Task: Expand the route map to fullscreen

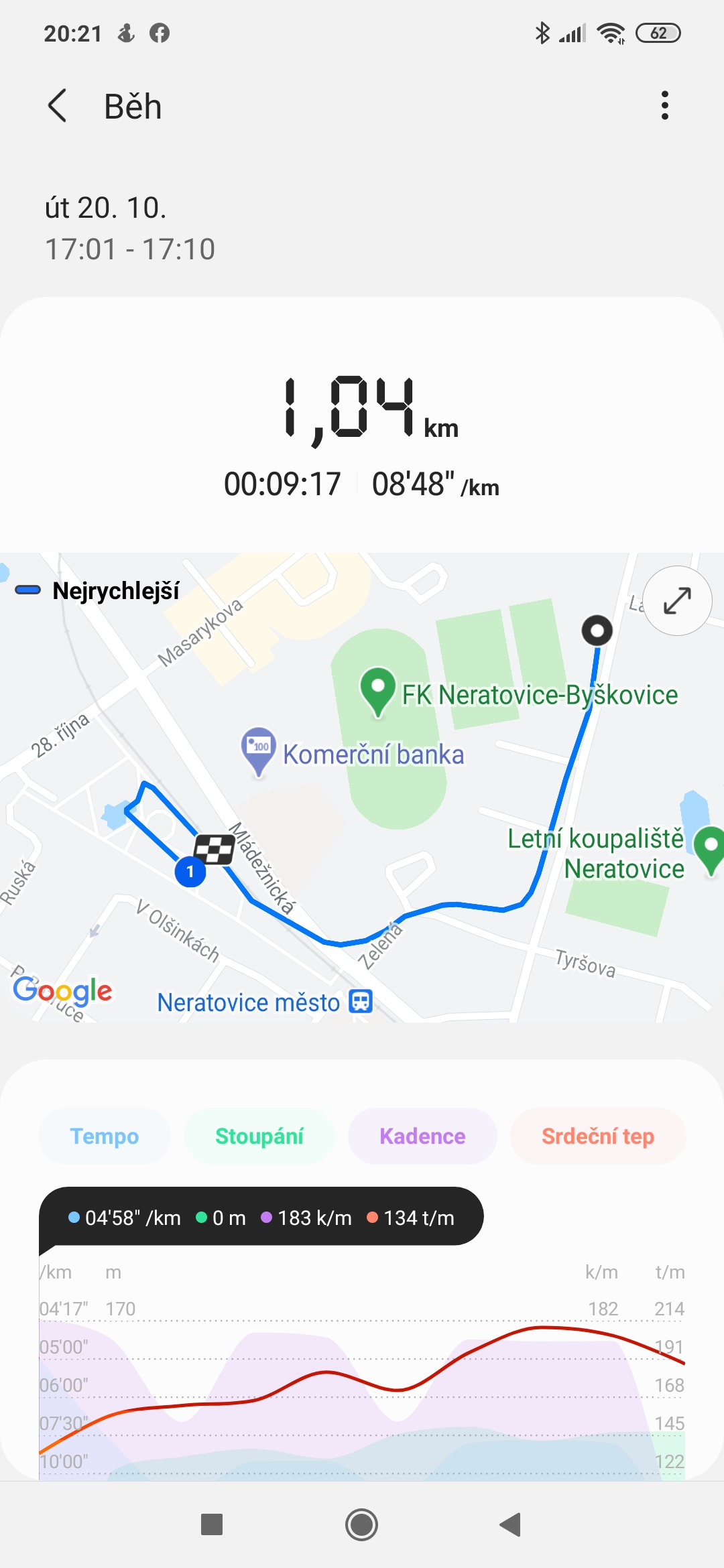Action: click(677, 600)
